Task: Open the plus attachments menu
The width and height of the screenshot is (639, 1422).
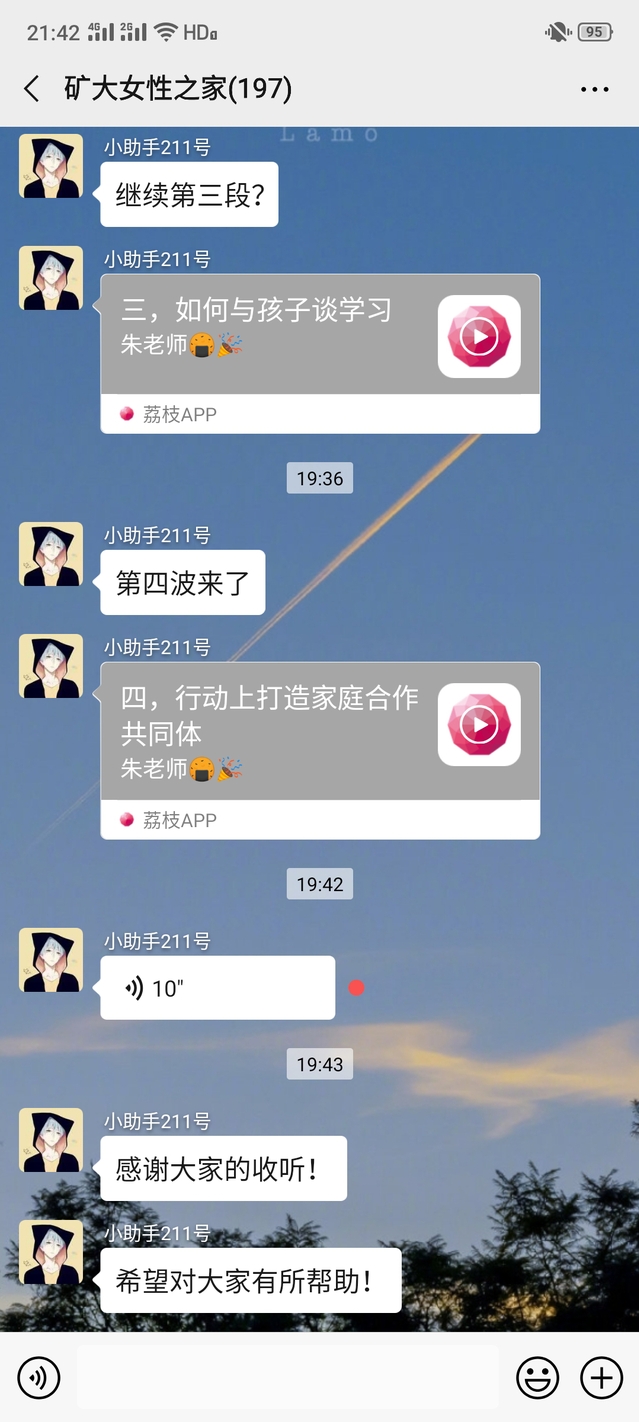Action: (x=601, y=1378)
